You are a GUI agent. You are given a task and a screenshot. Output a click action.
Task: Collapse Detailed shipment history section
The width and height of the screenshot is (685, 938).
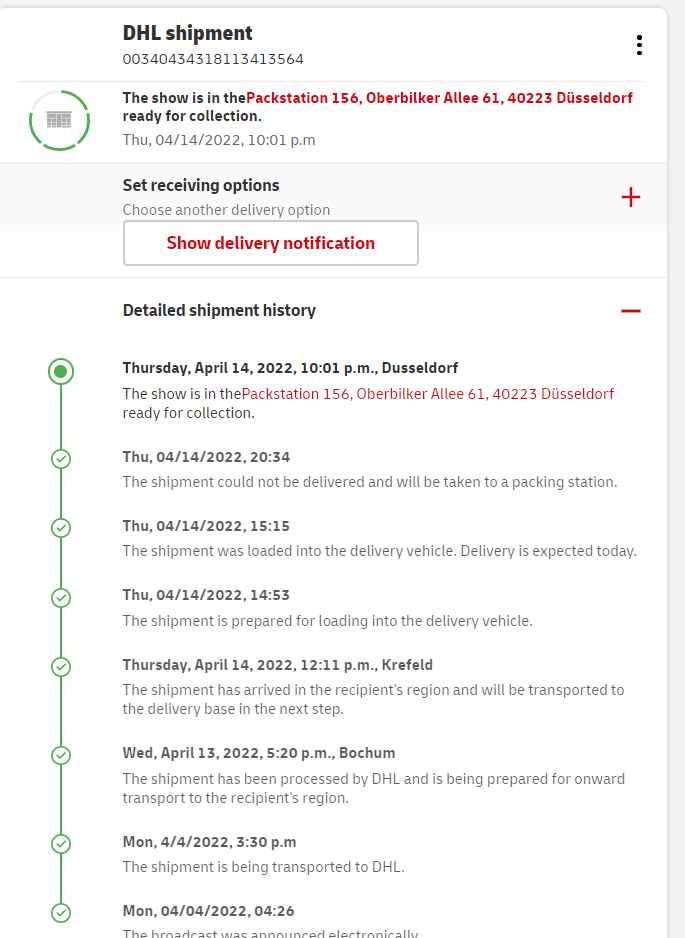[630, 311]
